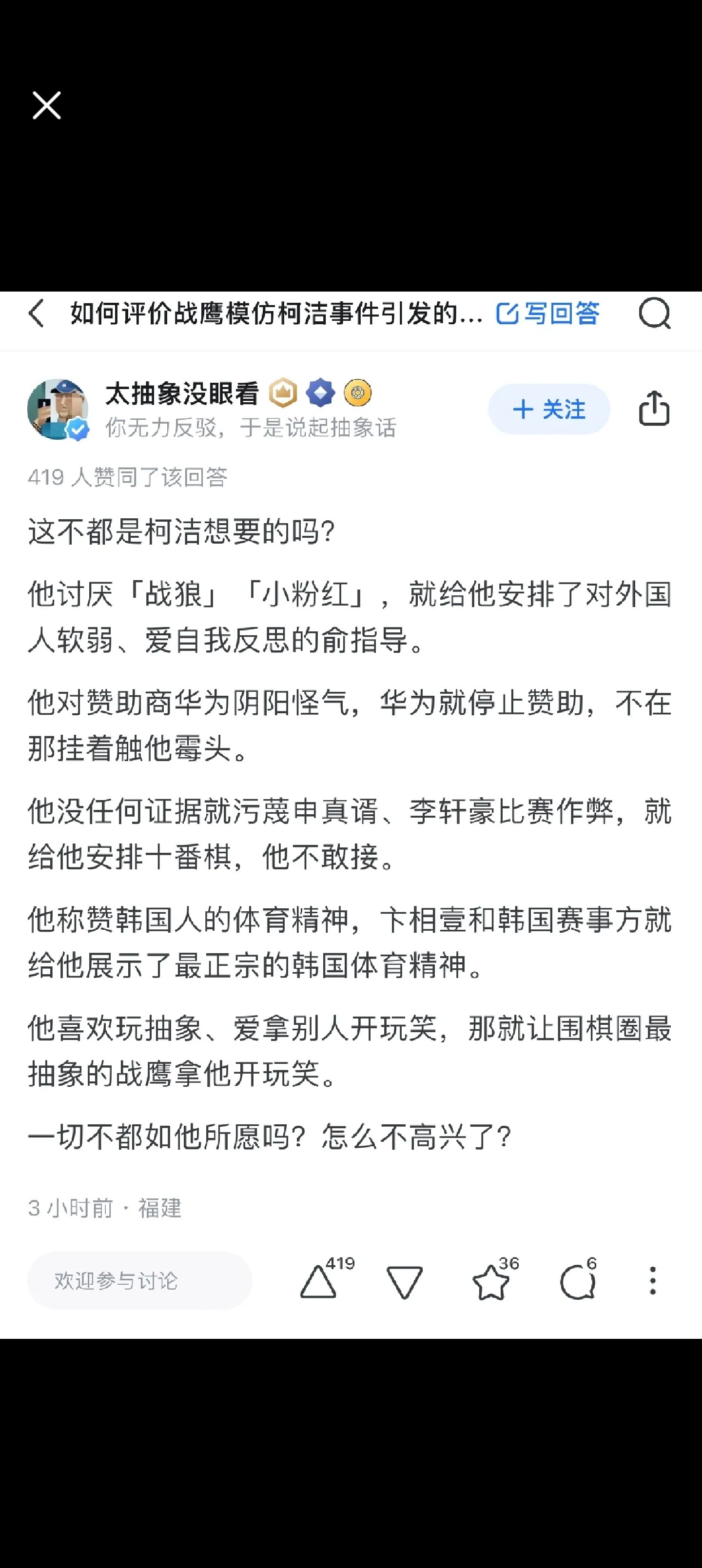Go back using the left arrow
702x1568 pixels.
pos(37,314)
